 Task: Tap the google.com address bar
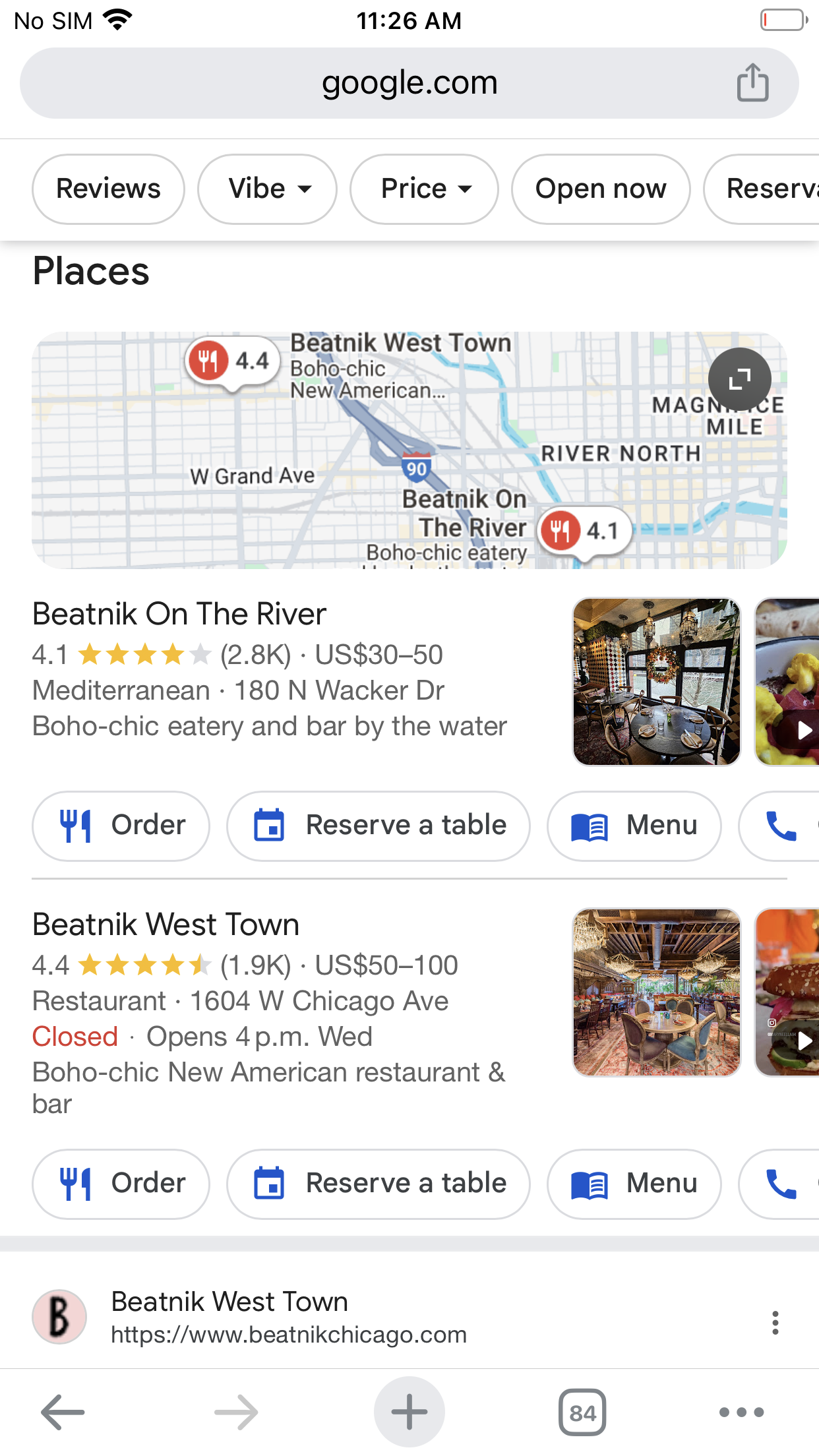(409, 83)
